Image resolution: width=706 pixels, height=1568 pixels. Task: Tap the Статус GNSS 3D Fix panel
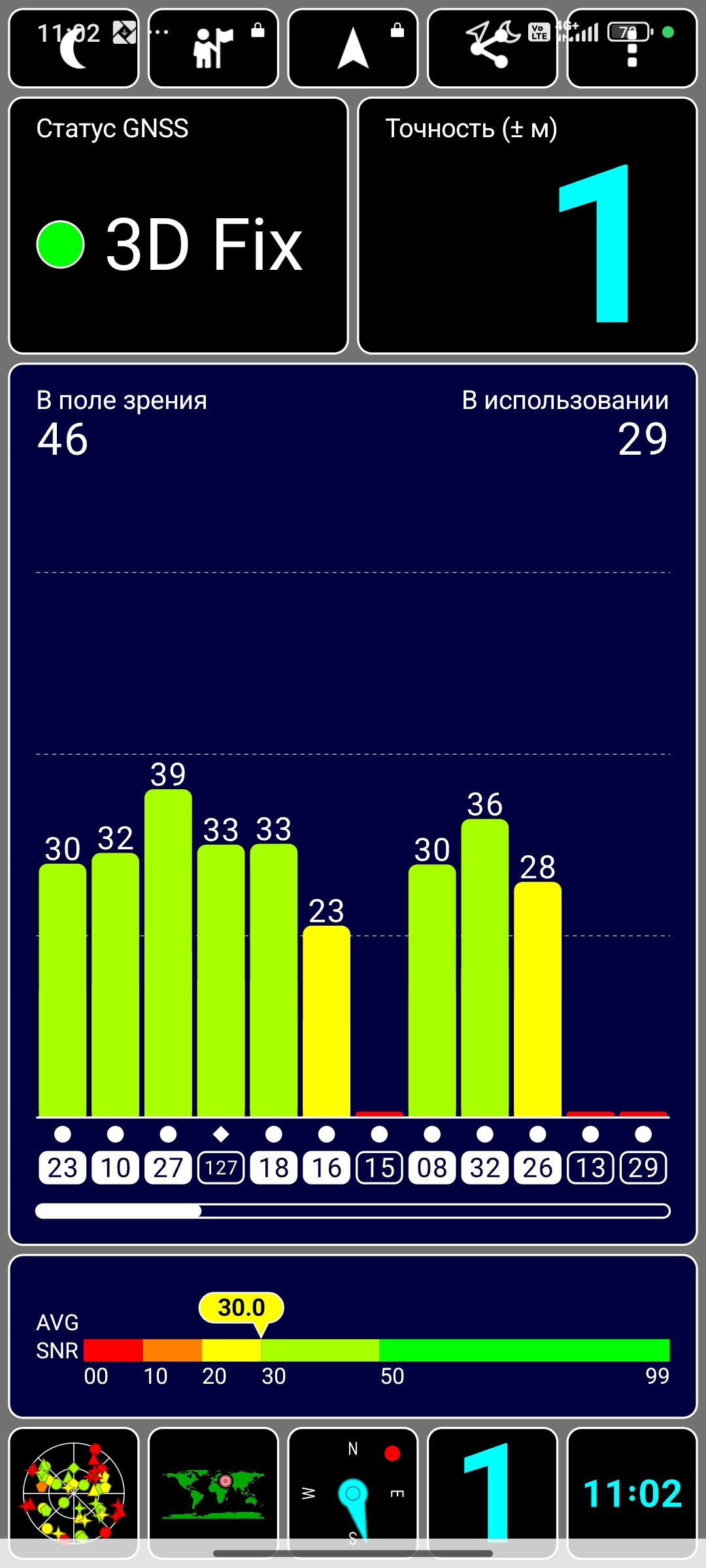[178, 225]
